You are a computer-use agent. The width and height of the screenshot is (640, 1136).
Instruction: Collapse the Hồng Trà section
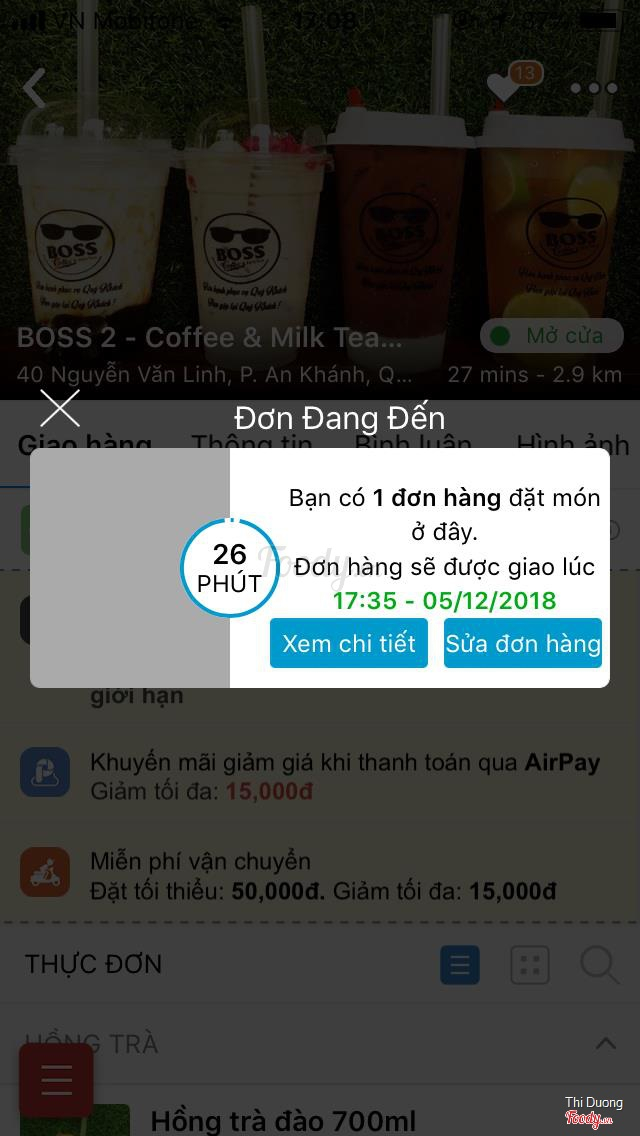point(605,1044)
